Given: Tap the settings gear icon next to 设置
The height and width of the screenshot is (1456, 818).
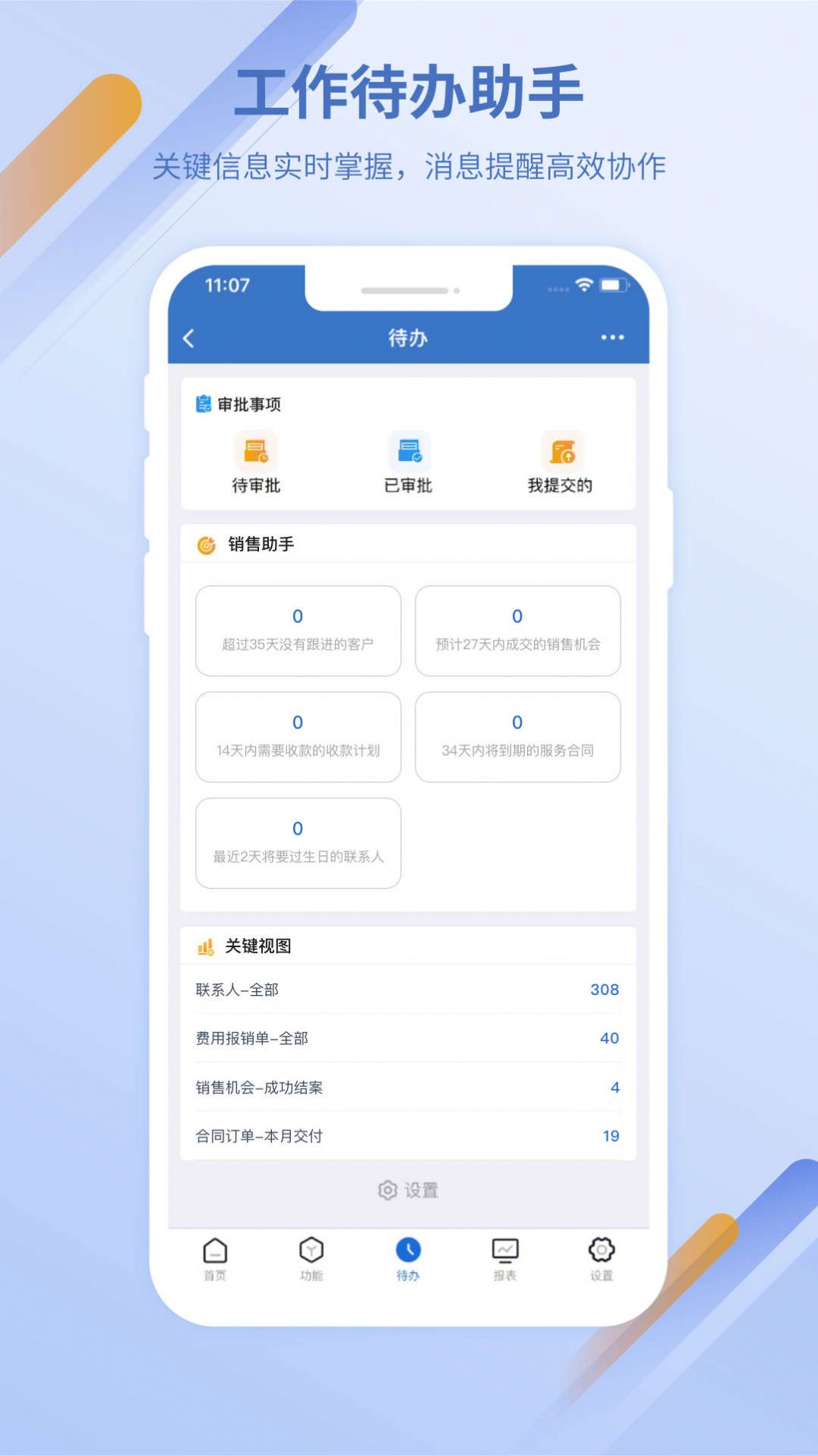Looking at the screenshot, I should pyautogui.click(x=387, y=1190).
